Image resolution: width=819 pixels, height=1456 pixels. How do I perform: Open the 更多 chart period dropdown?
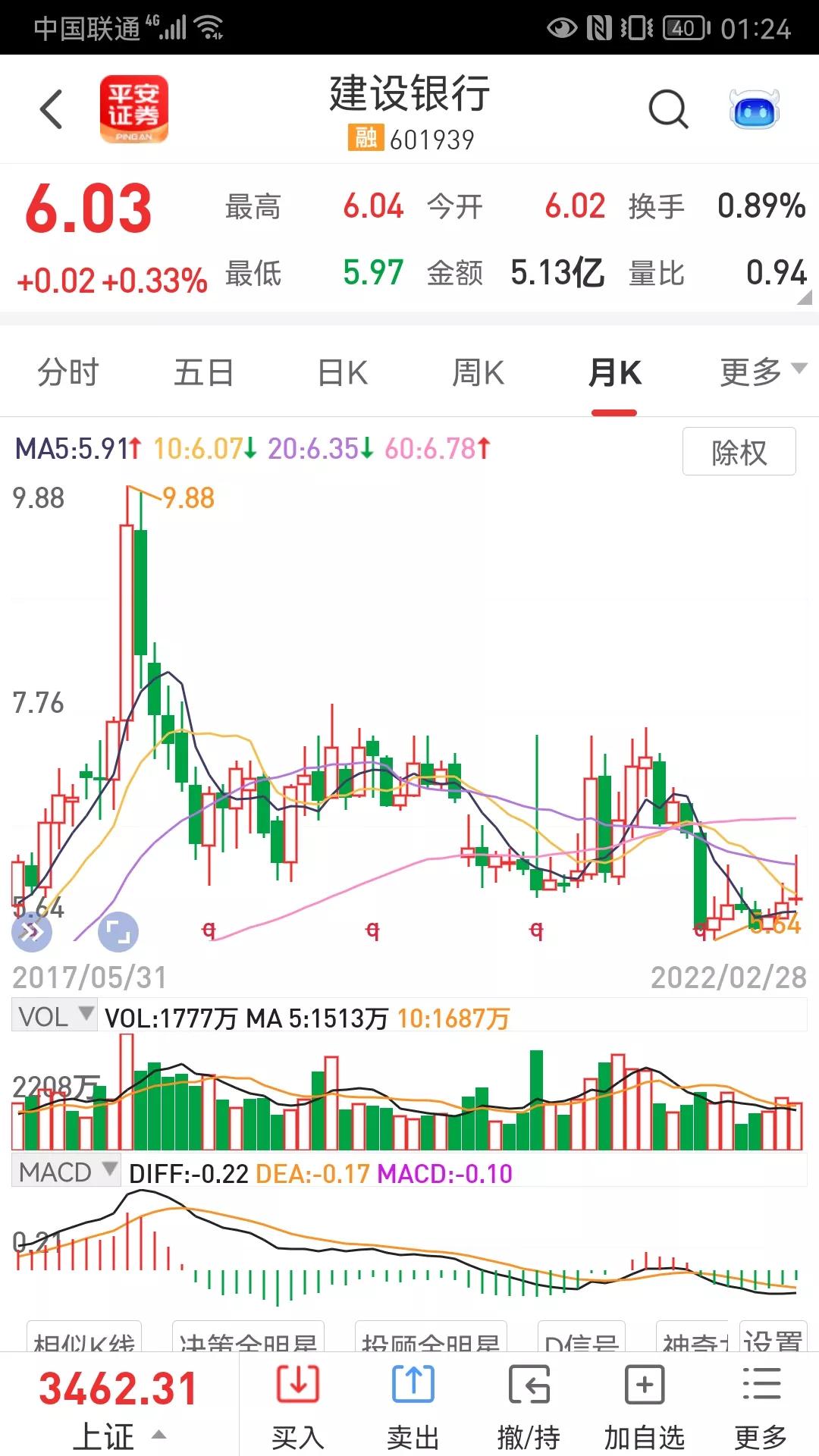[761, 372]
